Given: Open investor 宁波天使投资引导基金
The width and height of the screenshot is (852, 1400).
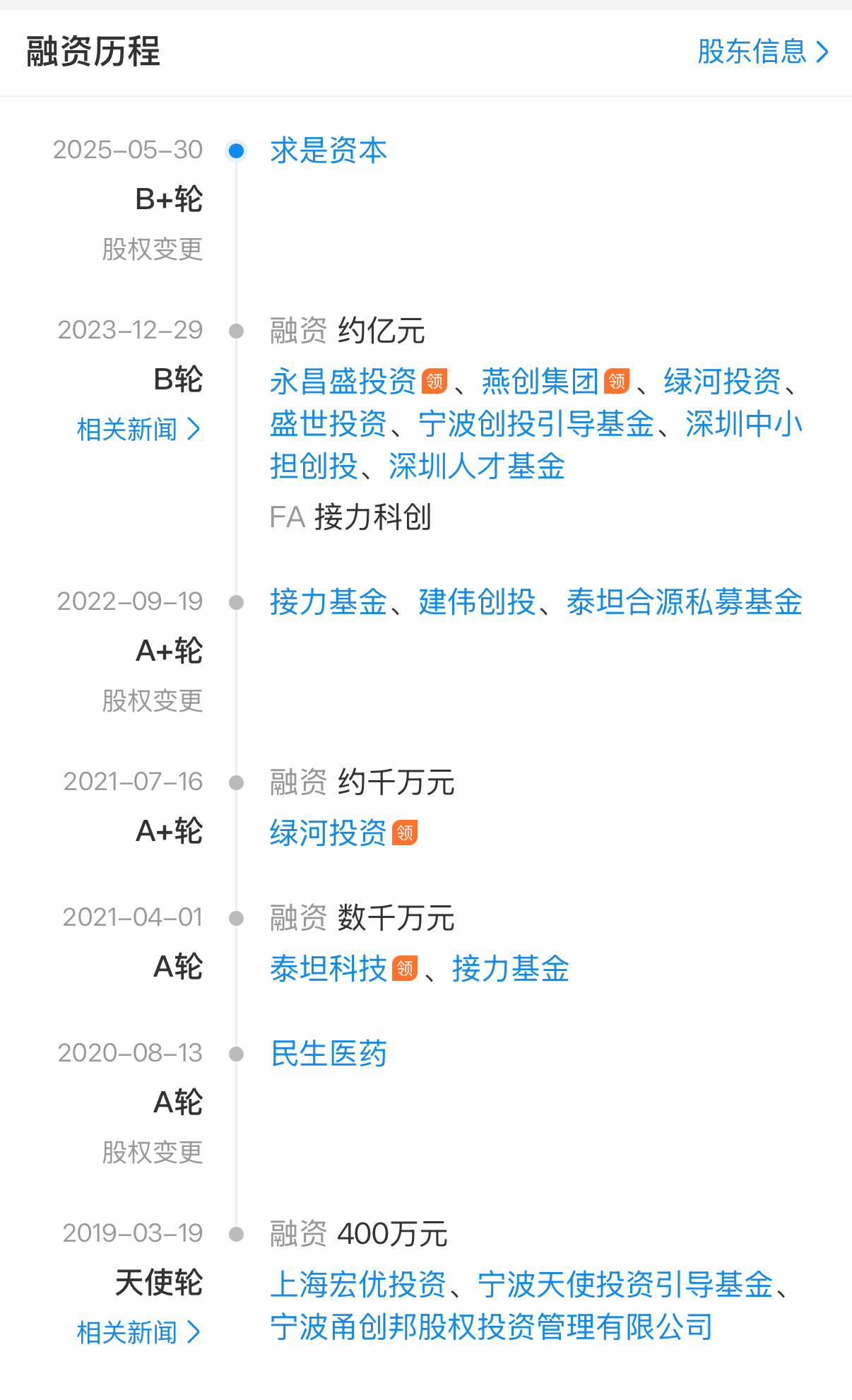Looking at the screenshot, I should 625,1284.
